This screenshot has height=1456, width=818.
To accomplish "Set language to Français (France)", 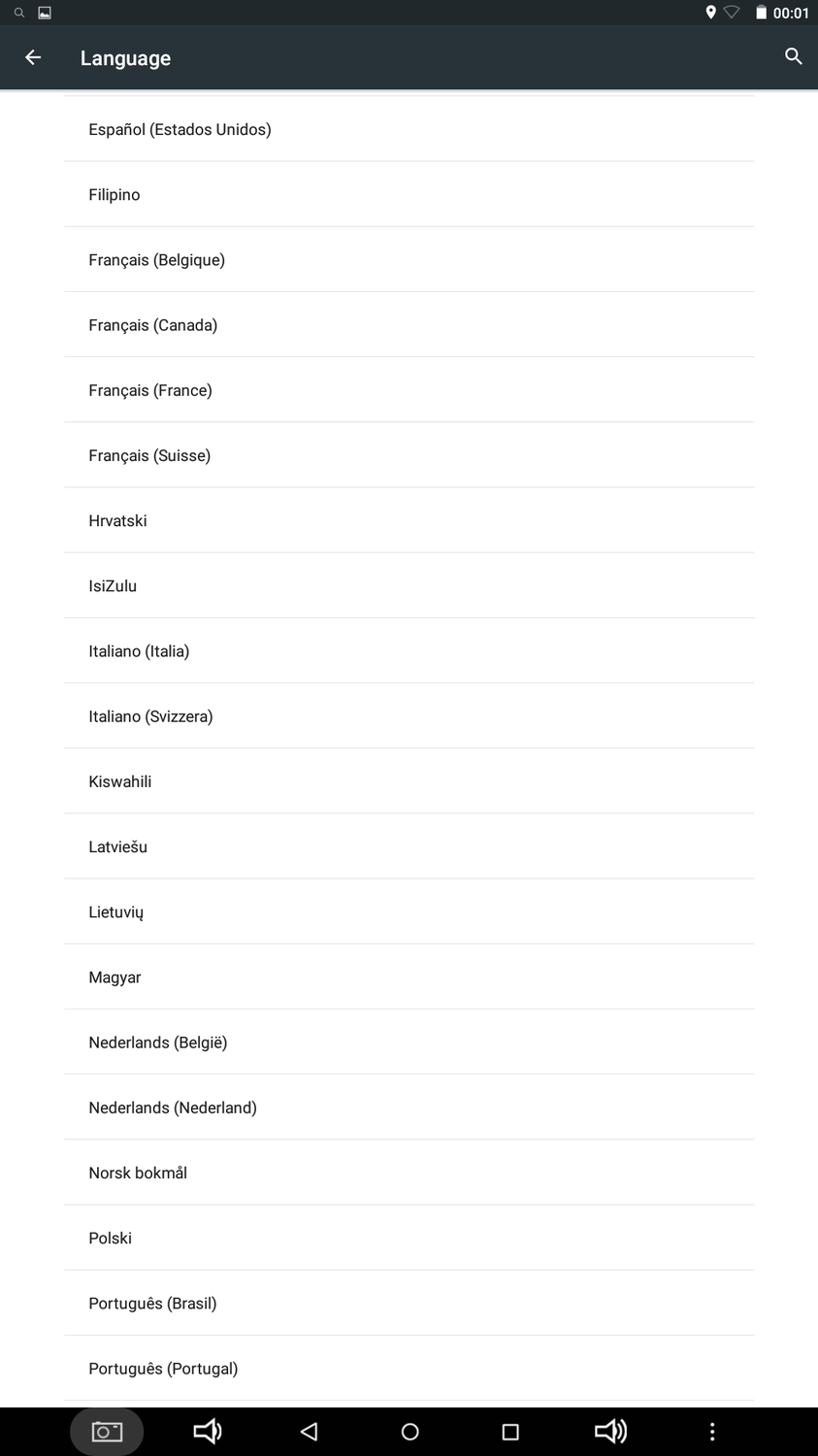I will pyautogui.click(x=150, y=390).
